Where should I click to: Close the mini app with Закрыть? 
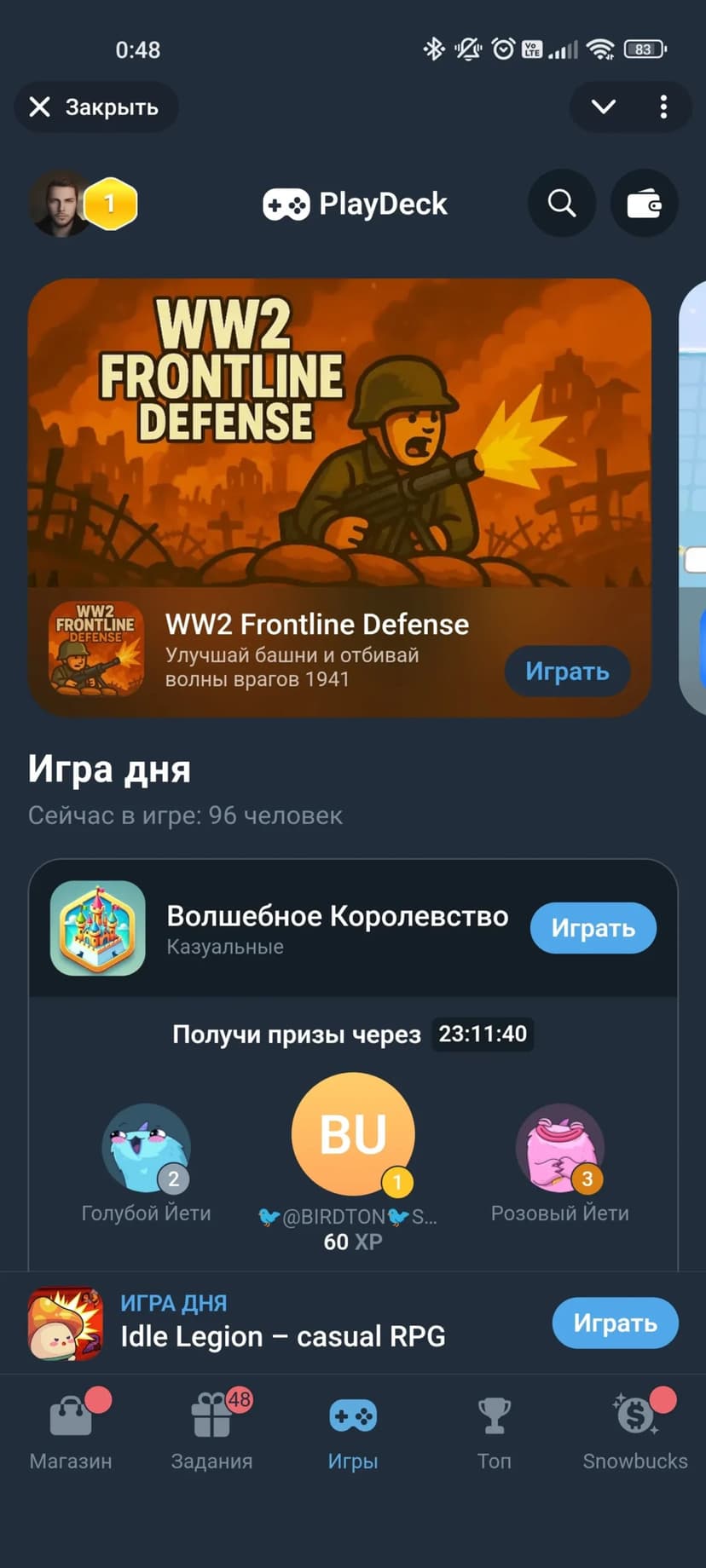tap(95, 107)
